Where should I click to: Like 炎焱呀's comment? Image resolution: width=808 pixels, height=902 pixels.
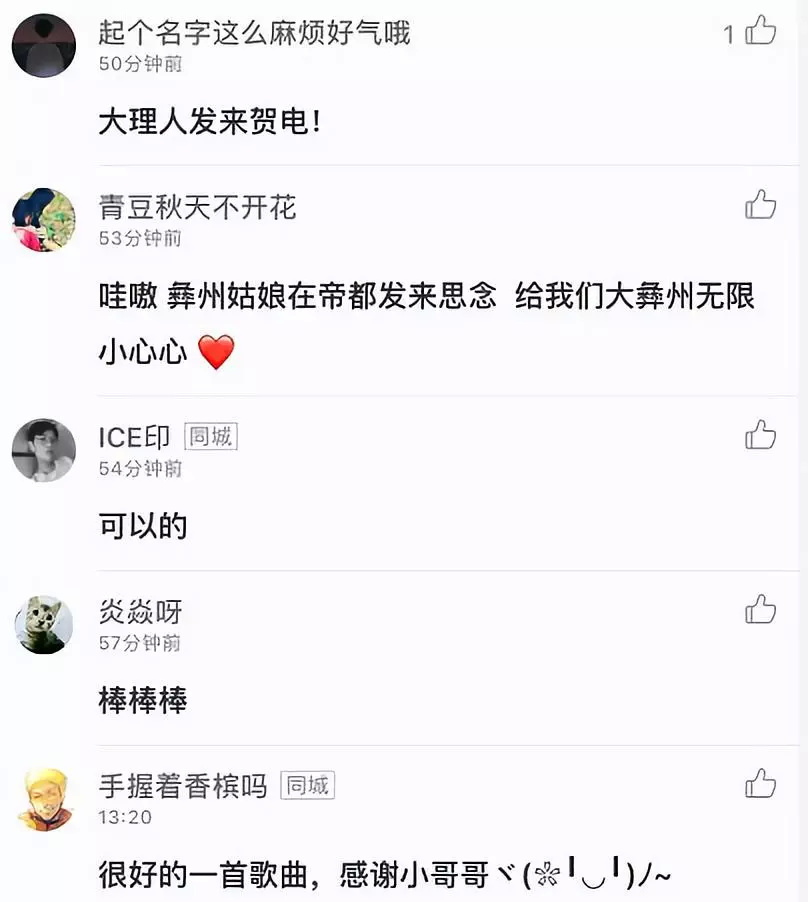tap(760, 609)
